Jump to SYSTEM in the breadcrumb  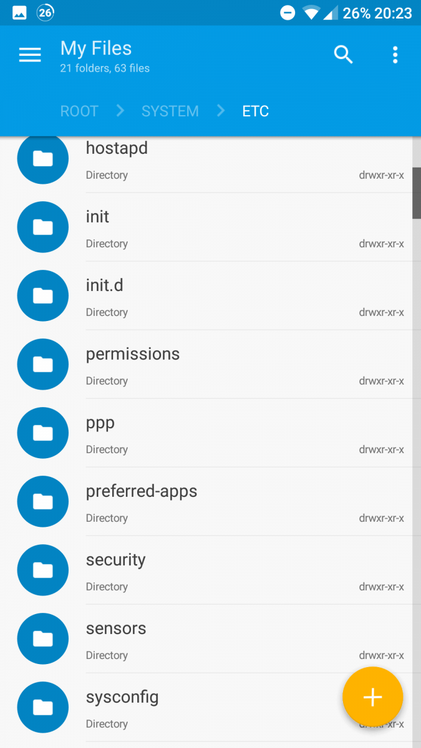click(x=170, y=111)
